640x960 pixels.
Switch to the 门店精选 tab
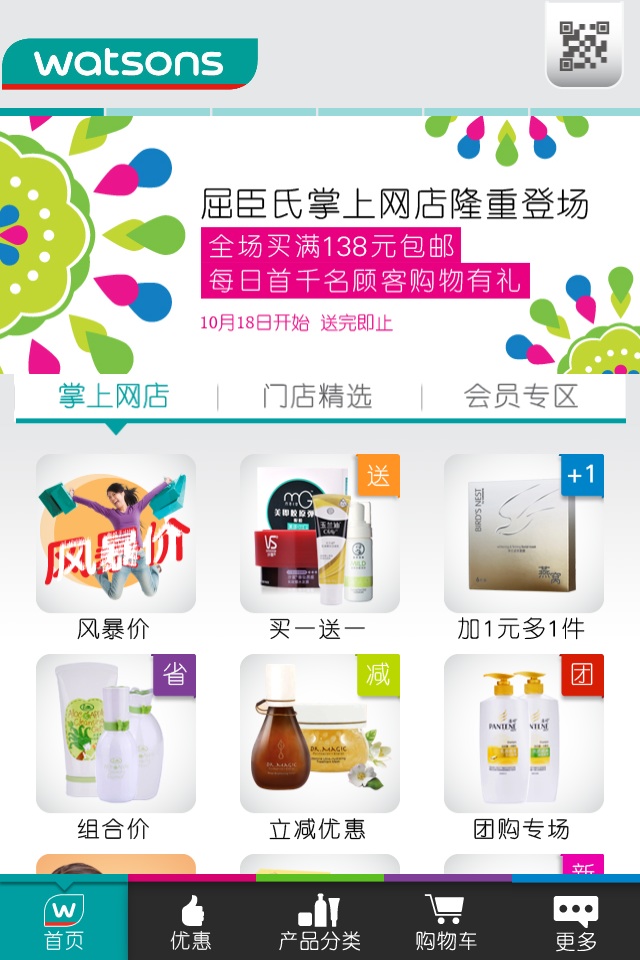pyautogui.click(x=318, y=397)
